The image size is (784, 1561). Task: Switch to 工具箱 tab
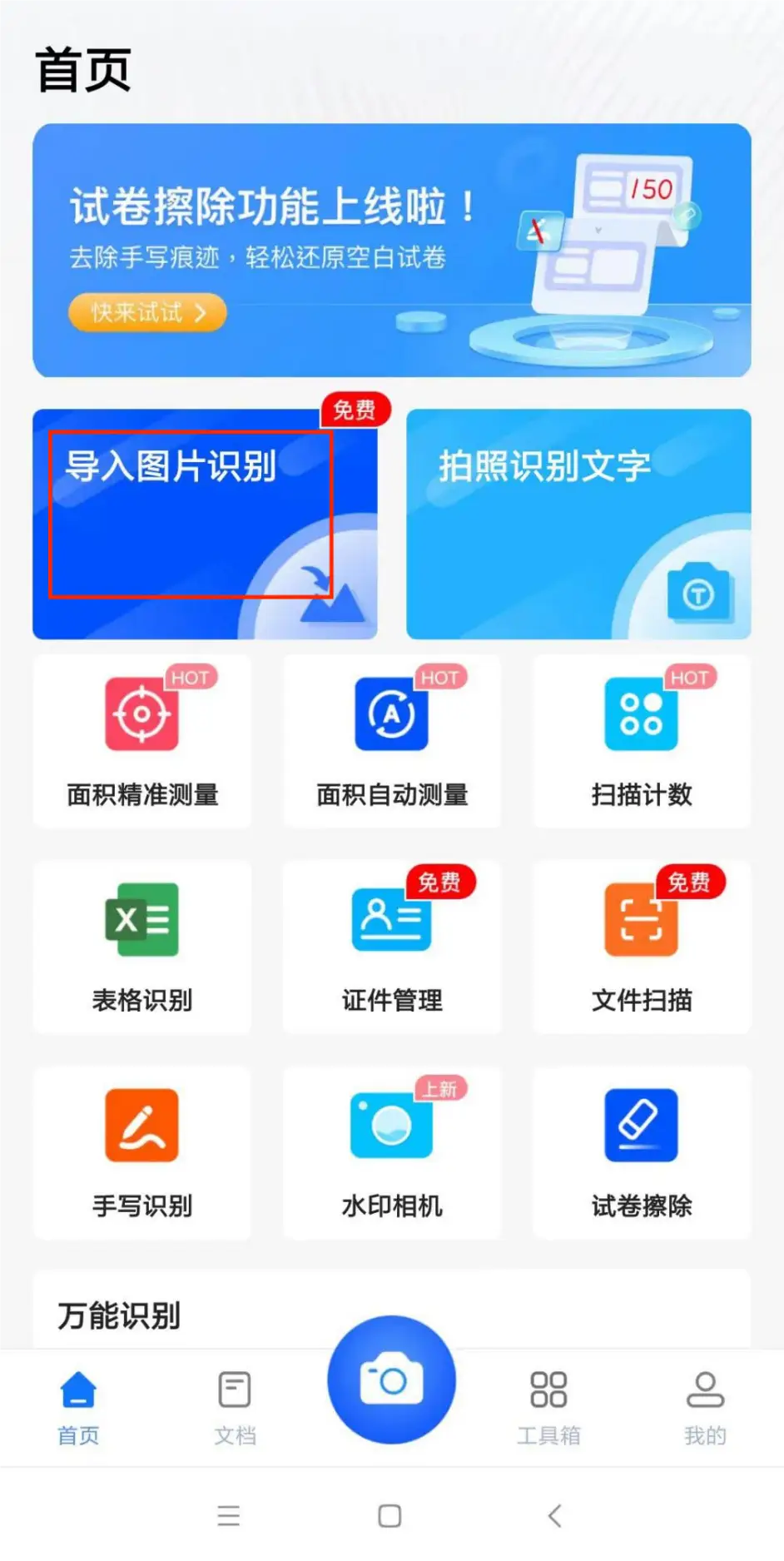548,1405
